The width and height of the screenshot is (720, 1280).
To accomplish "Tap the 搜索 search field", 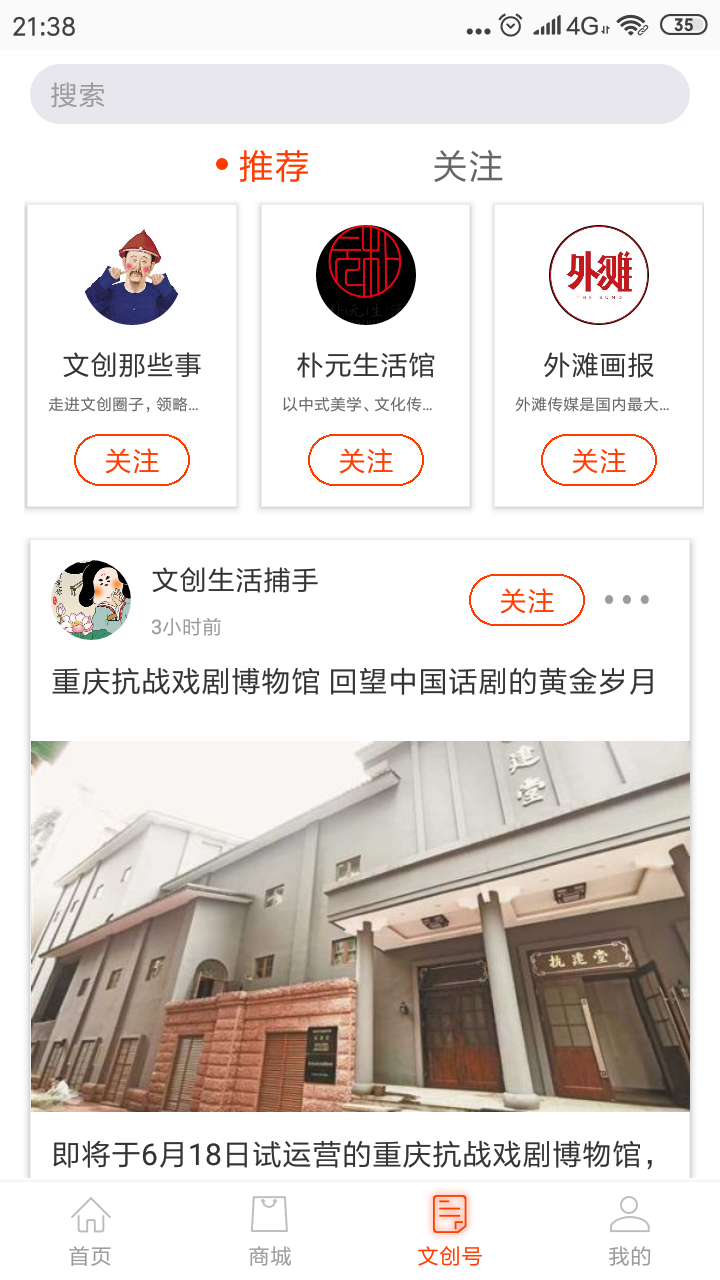I will (x=360, y=95).
